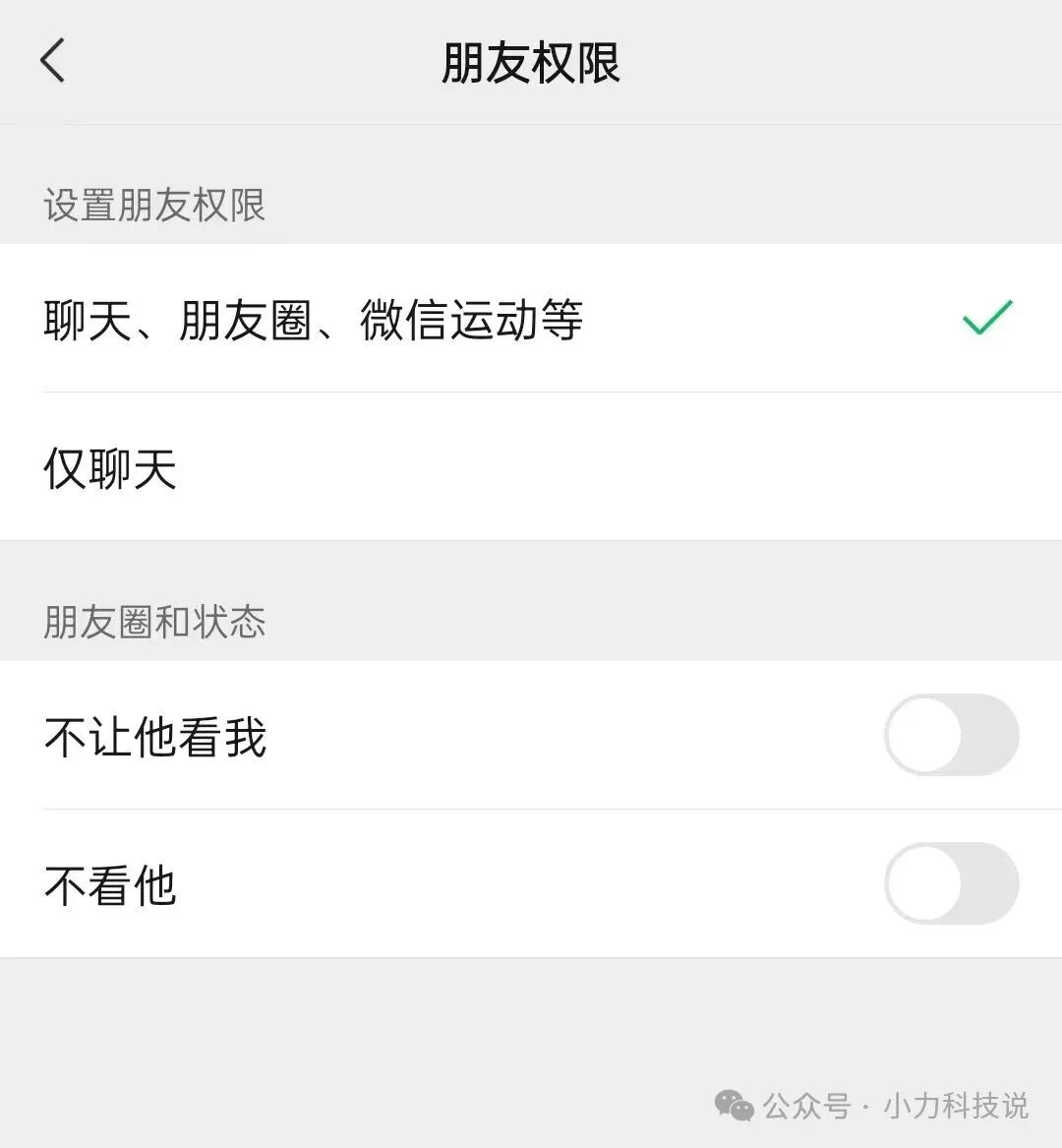Go back from 朋友权限 page
1062x1148 pixels.
[x=53, y=61]
